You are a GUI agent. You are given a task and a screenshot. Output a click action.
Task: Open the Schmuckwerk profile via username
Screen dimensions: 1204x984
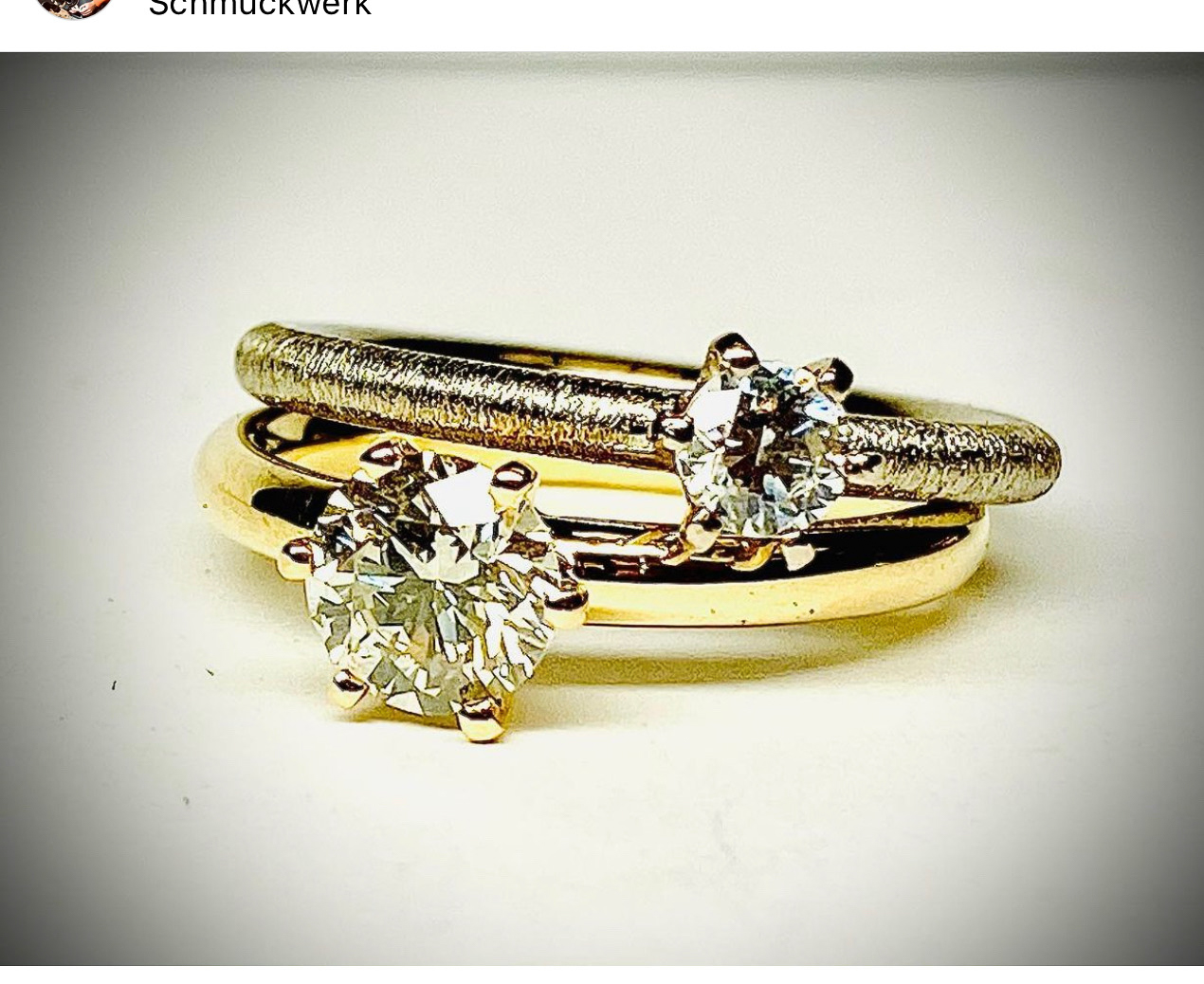click(259, 9)
